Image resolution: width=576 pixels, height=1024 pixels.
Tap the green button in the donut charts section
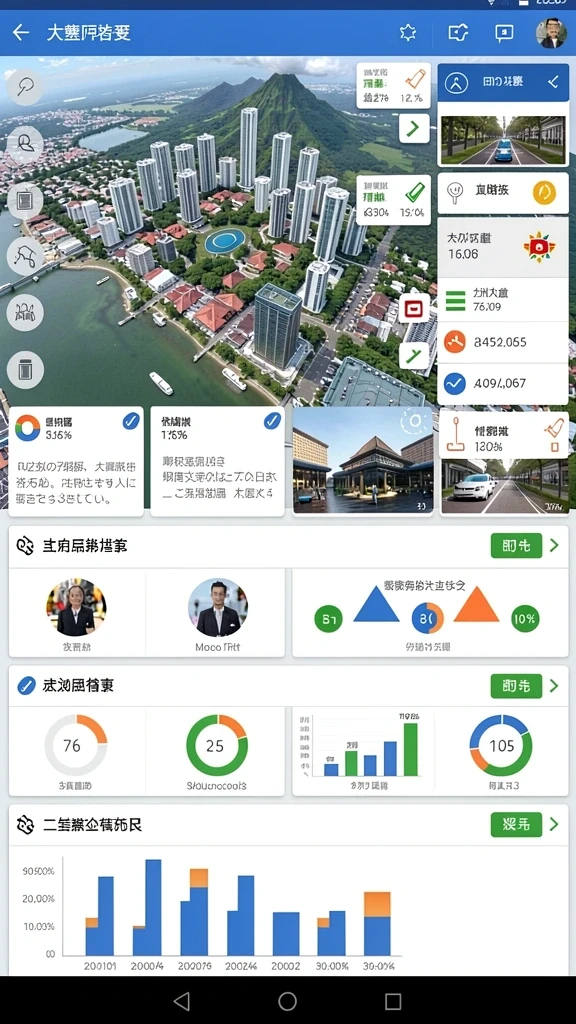(516, 686)
